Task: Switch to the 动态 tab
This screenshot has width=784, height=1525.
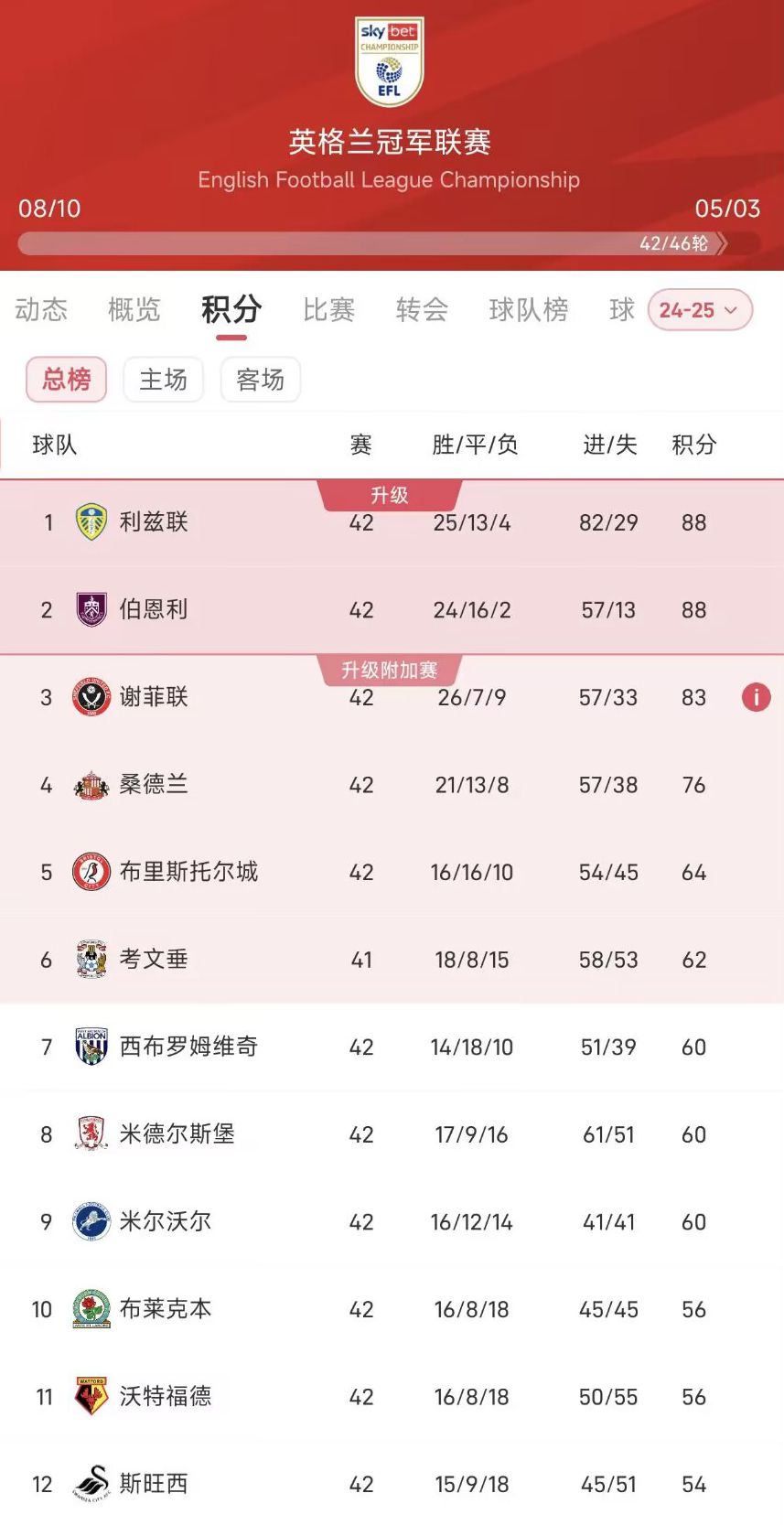Action: coord(41,309)
